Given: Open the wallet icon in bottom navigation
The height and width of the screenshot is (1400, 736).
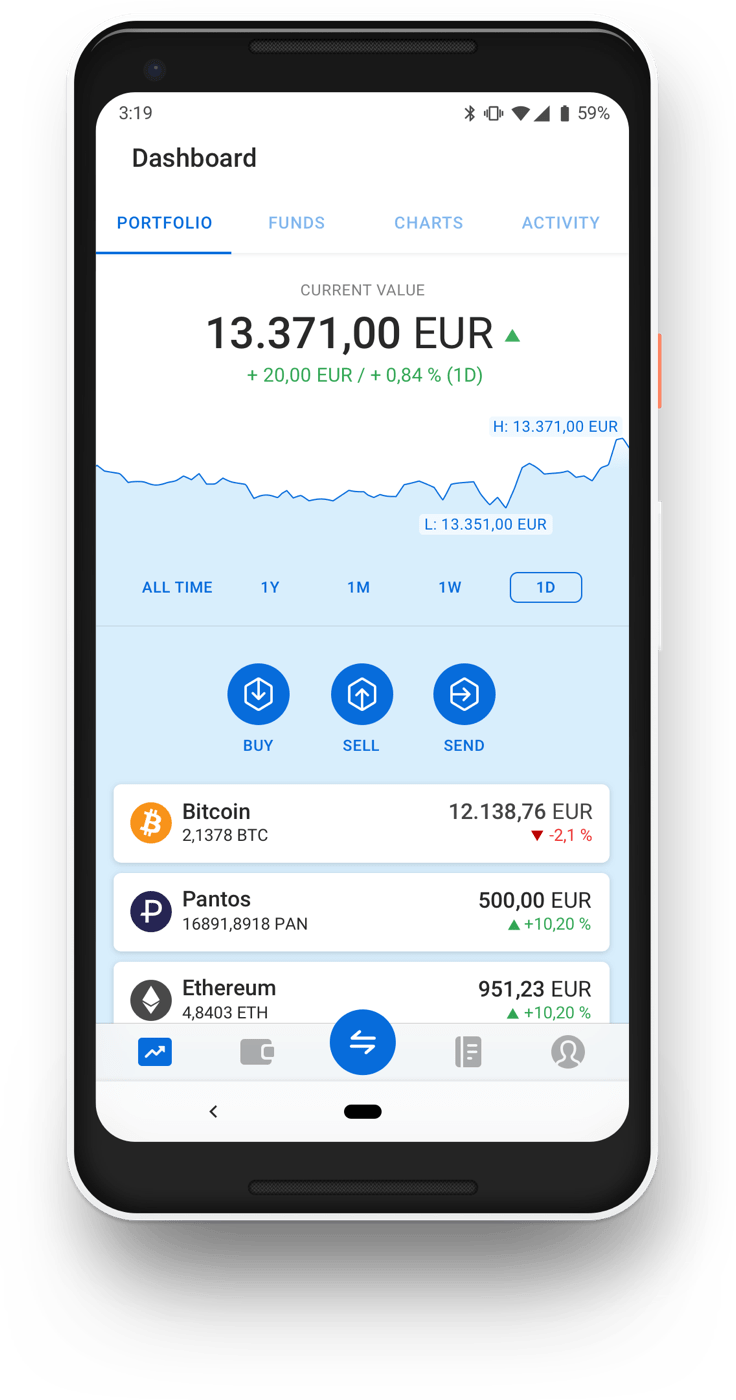Looking at the screenshot, I should click(257, 1052).
